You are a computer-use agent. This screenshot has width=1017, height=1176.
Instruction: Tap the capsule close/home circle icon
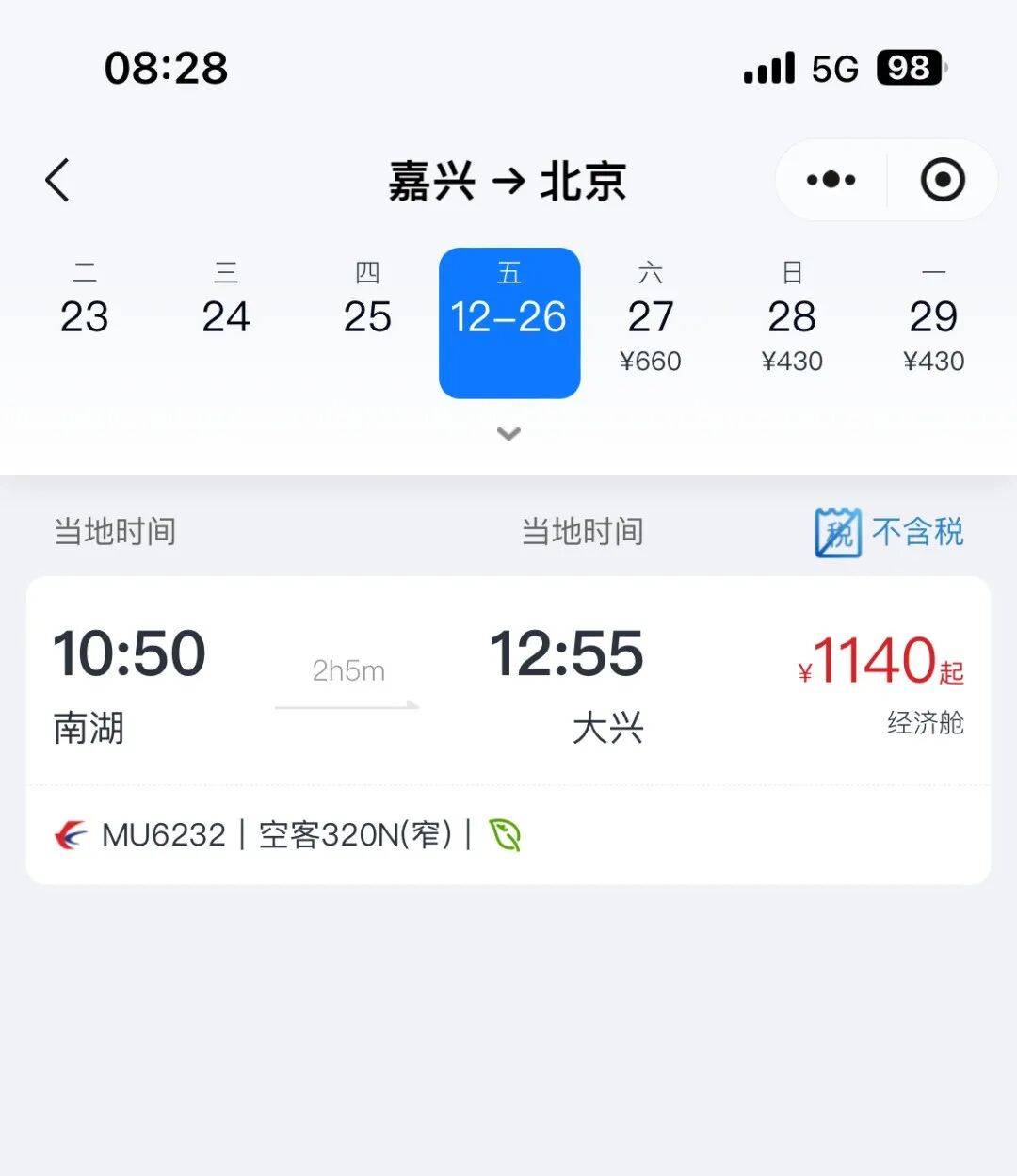pos(944,179)
